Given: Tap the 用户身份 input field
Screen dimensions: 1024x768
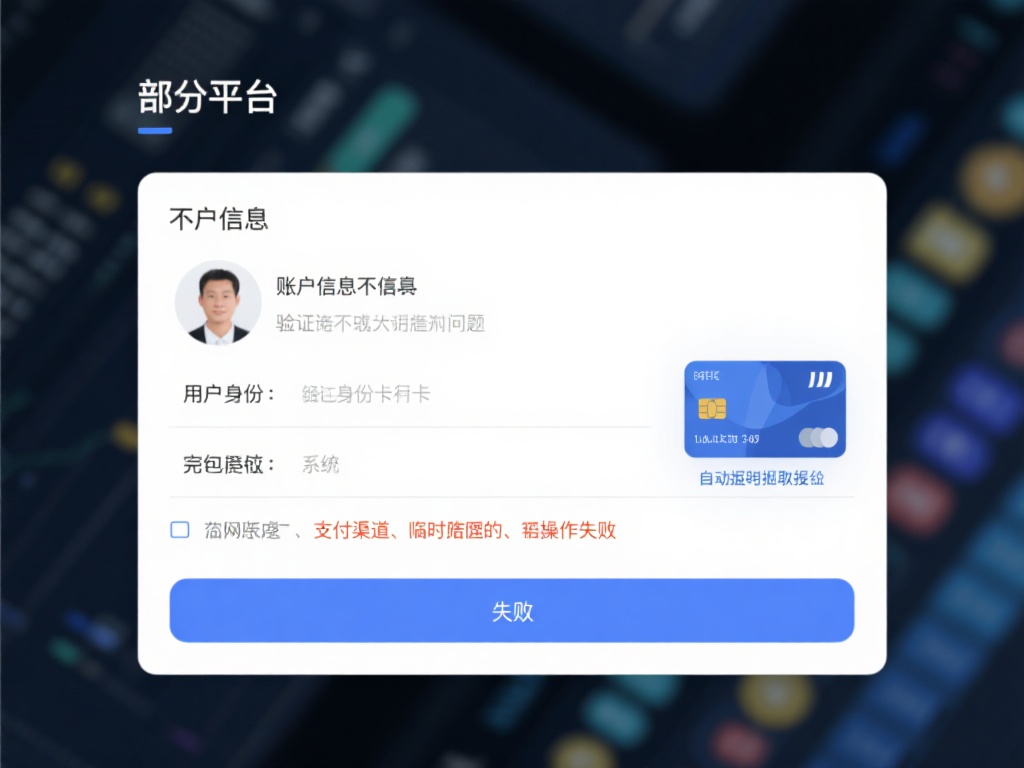Looking at the screenshot, I should click(470, 394).
